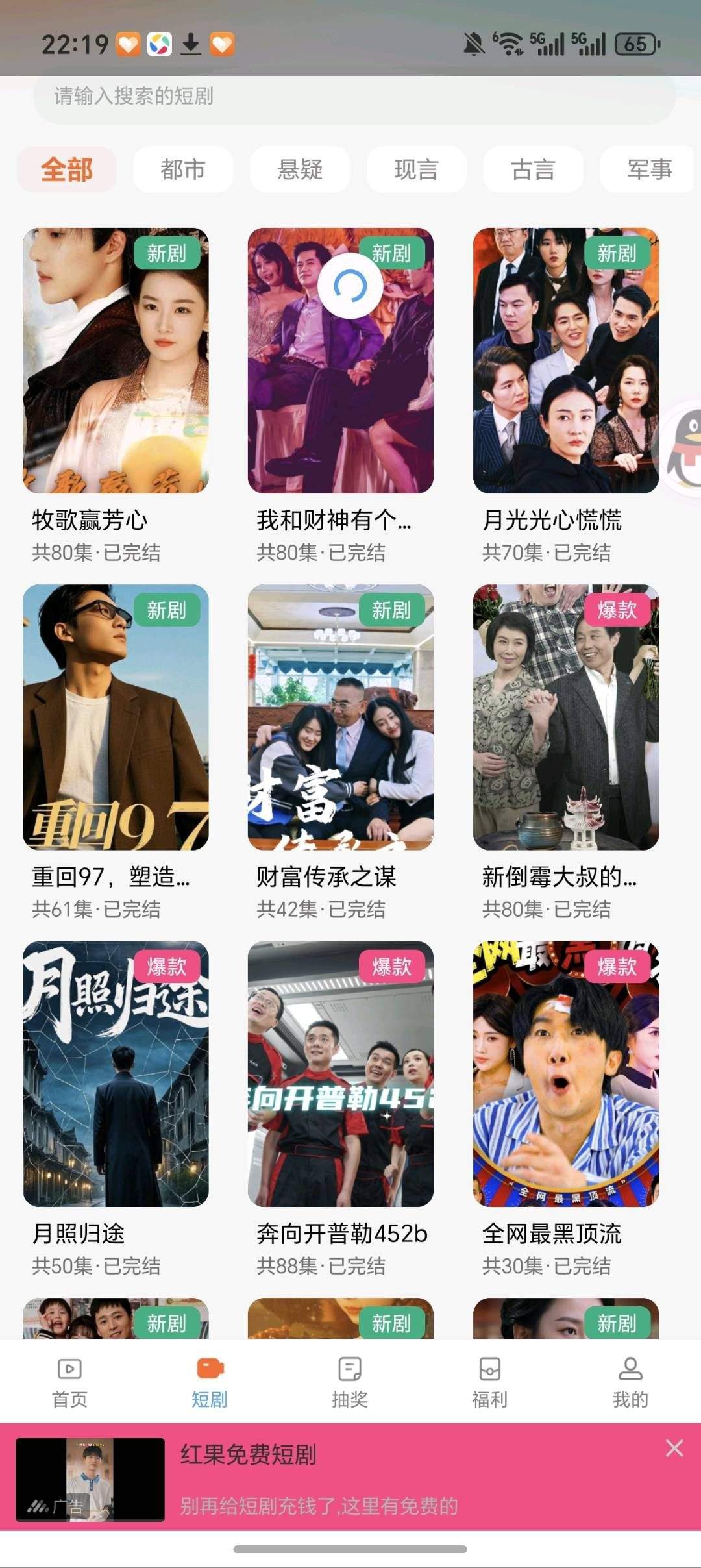Tap the short drama search box
Image resolution: width=701 pixels, height=1568 pixels.
(354, 97)
